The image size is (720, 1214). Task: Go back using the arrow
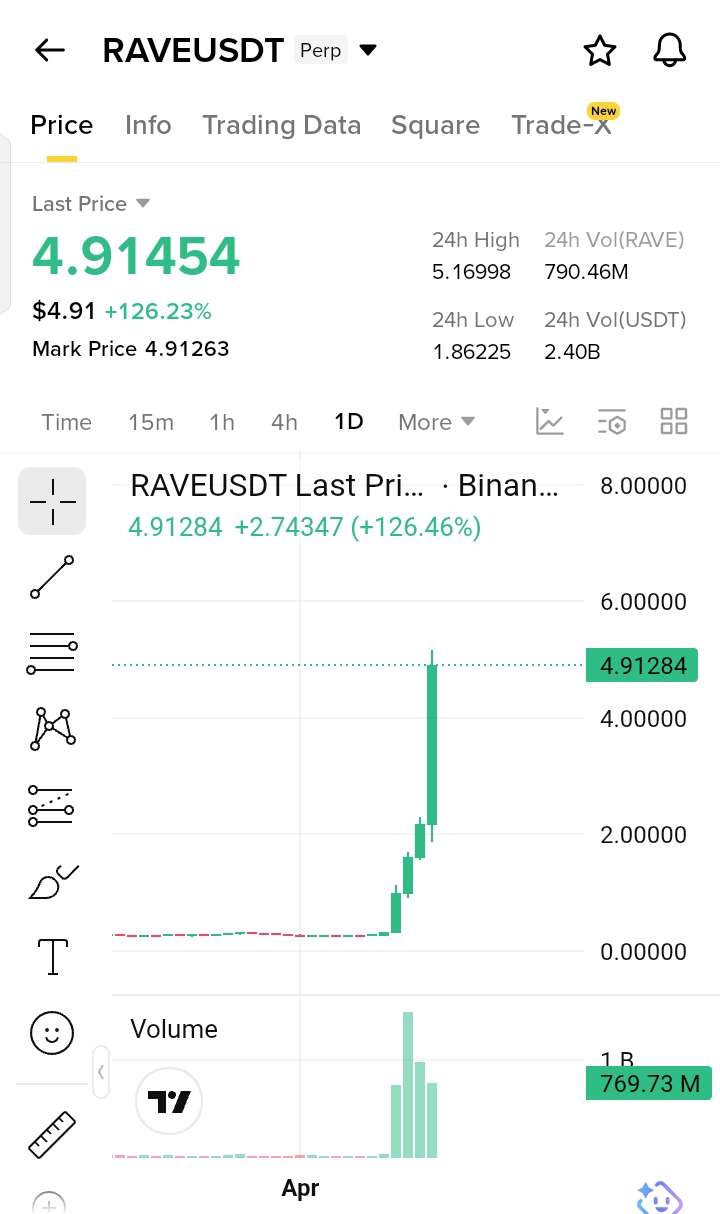(x=49, y=50)
